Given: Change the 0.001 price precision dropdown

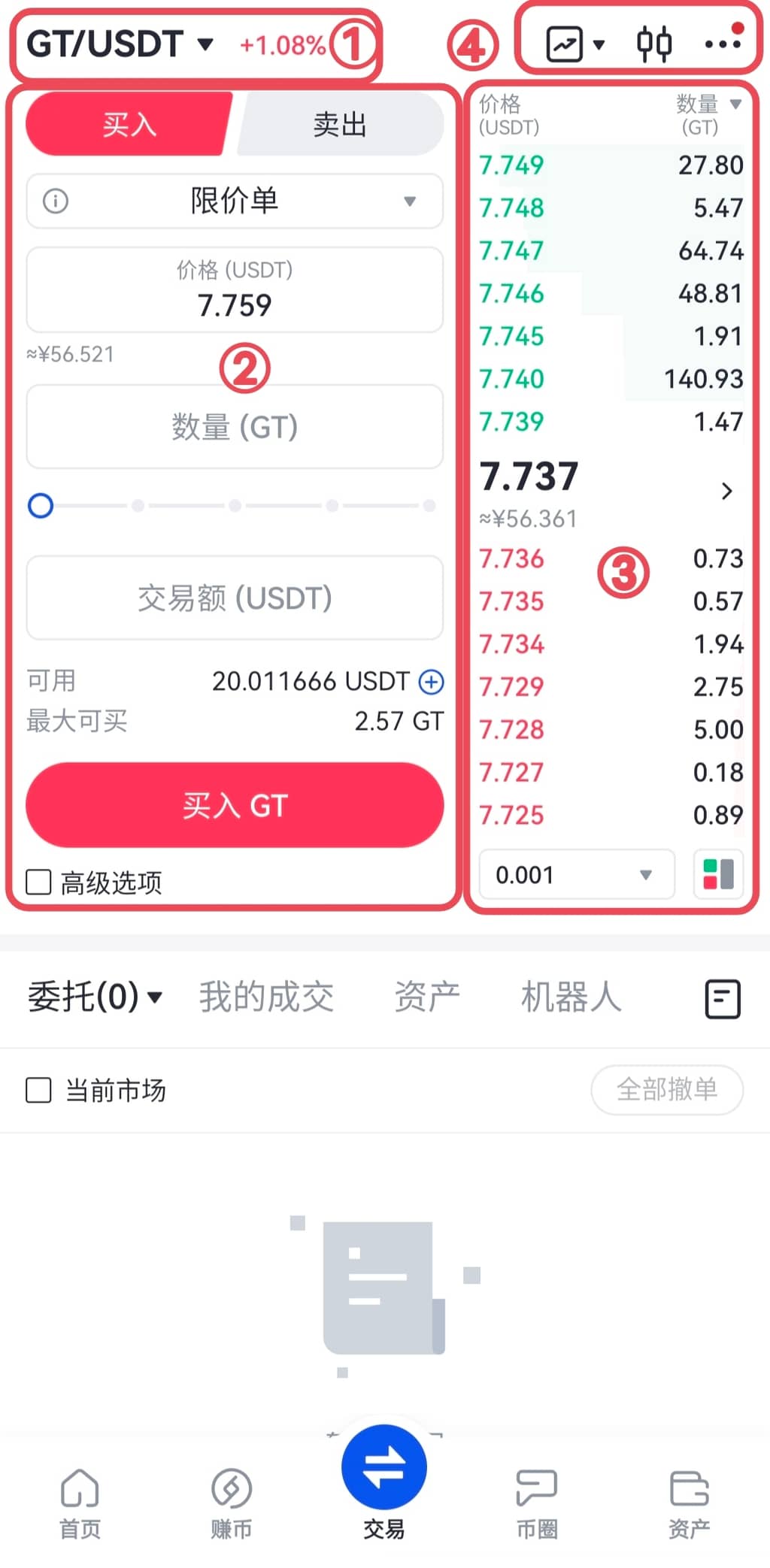Looking at the screenshot, I should pyautogui.click(x=575, y=875).
